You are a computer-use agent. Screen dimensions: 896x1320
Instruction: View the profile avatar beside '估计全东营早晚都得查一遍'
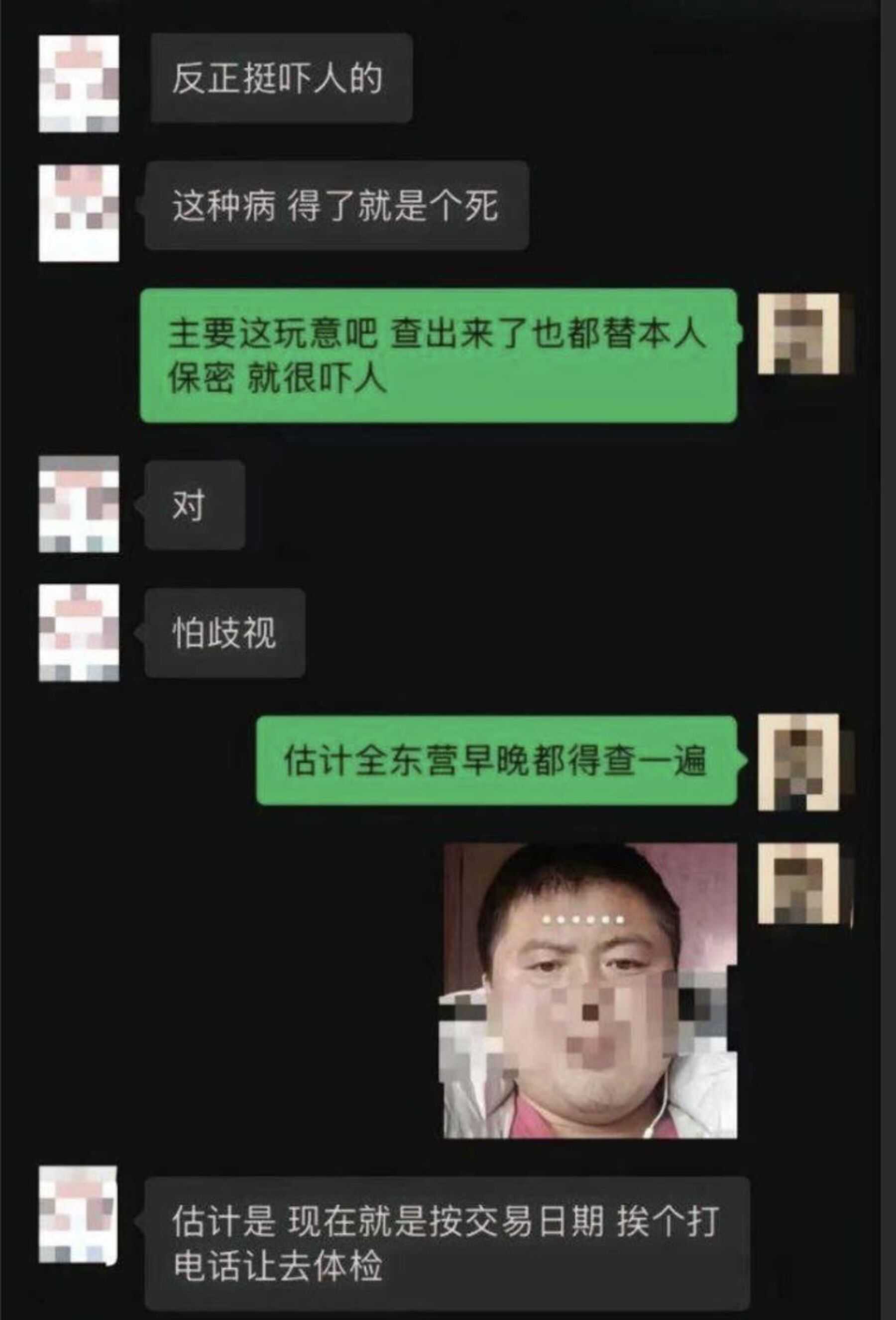point(798,762)
